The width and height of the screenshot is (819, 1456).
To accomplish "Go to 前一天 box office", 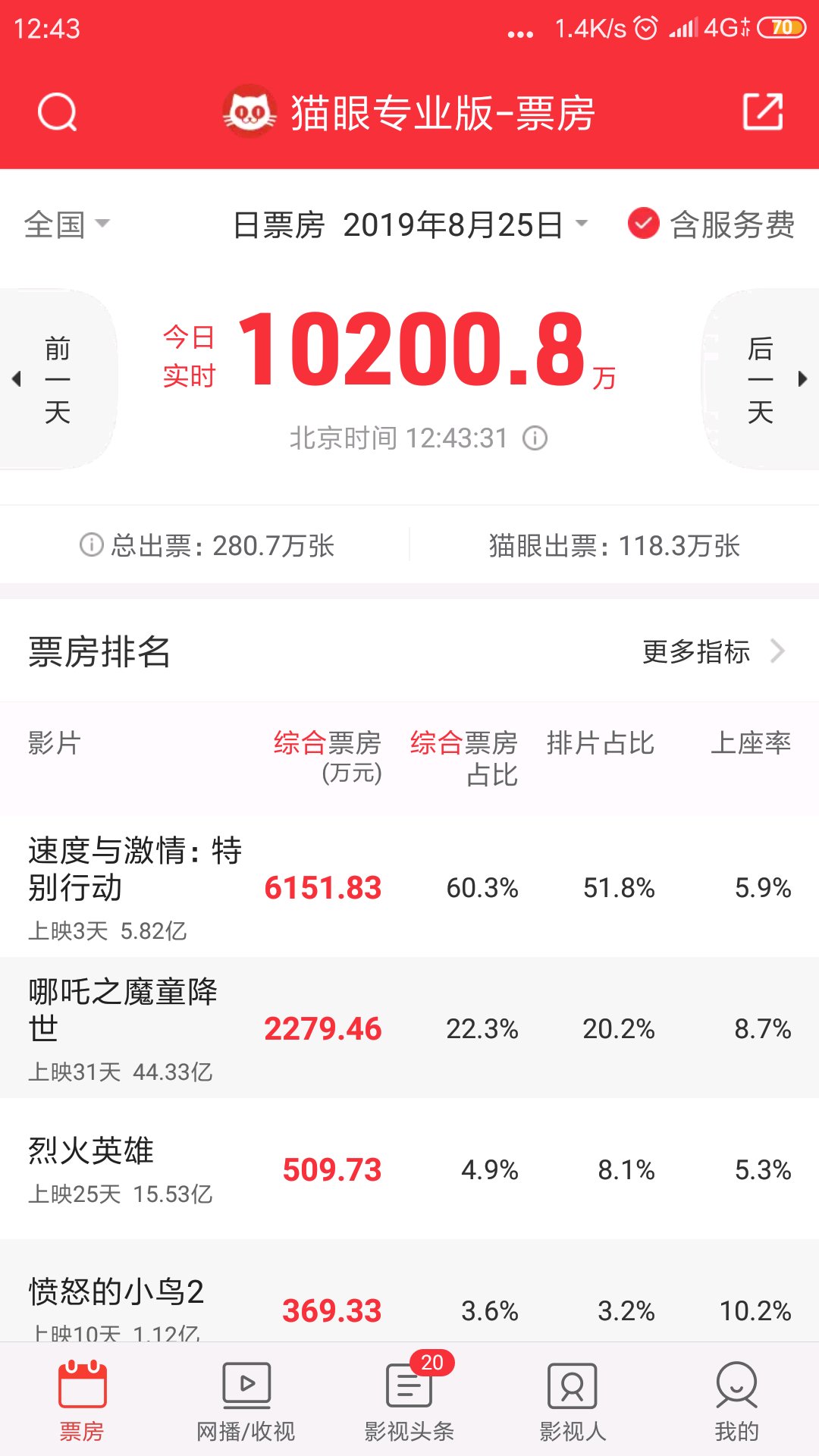I will pyautogui.click(x=57, y=379).
